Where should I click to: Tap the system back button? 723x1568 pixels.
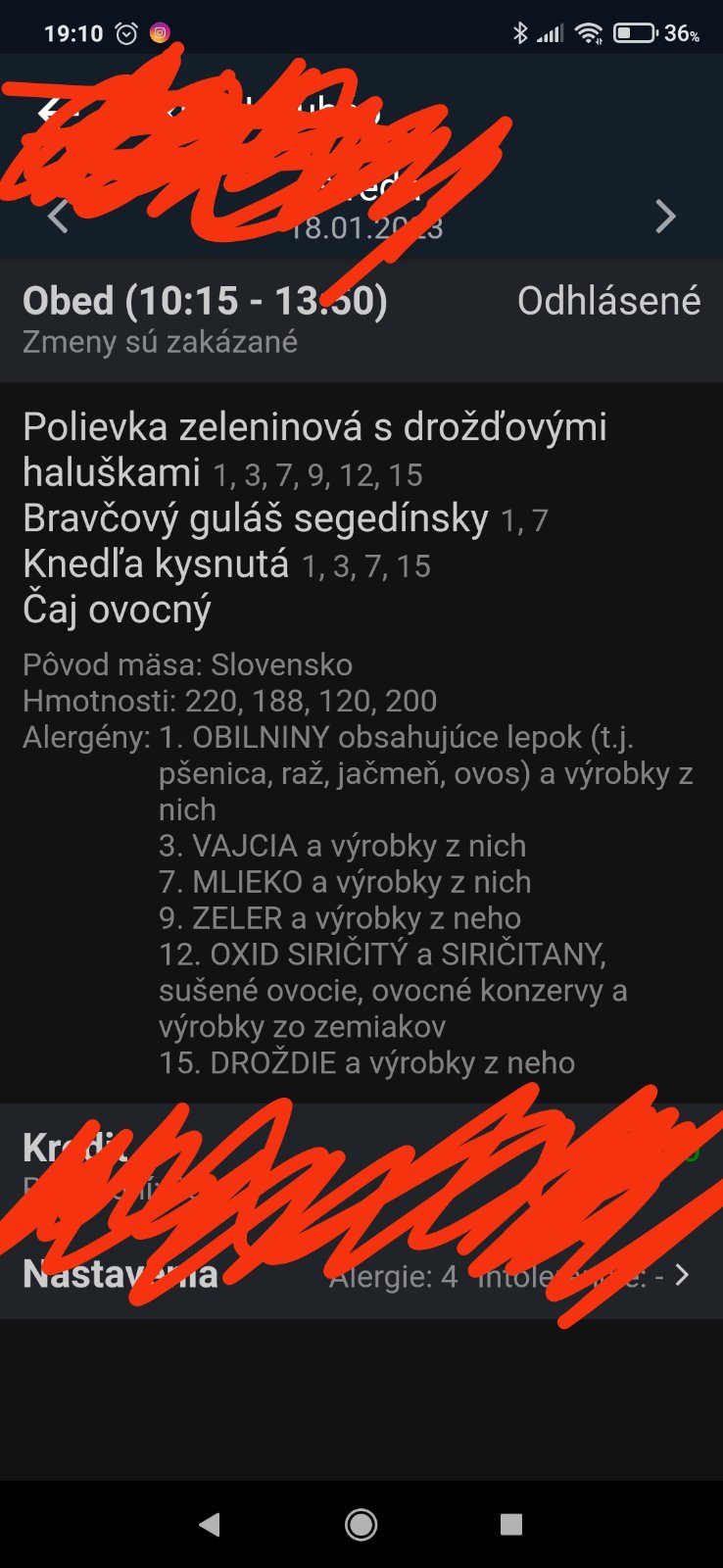click(x=209, y=1524)
